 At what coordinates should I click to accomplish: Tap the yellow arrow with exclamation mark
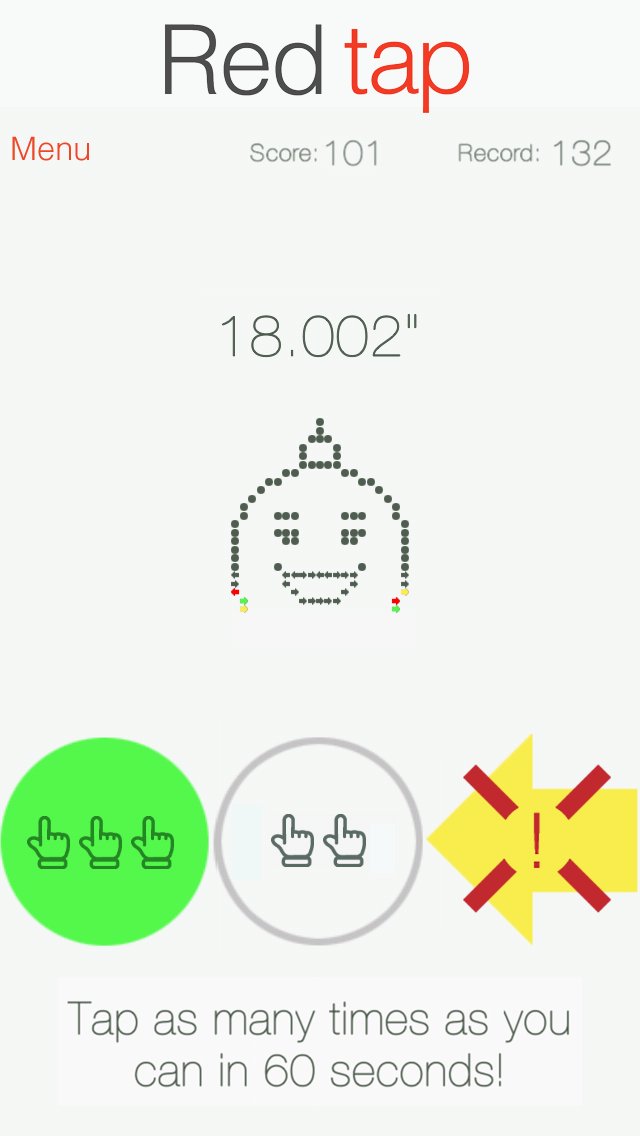[537, 840]
